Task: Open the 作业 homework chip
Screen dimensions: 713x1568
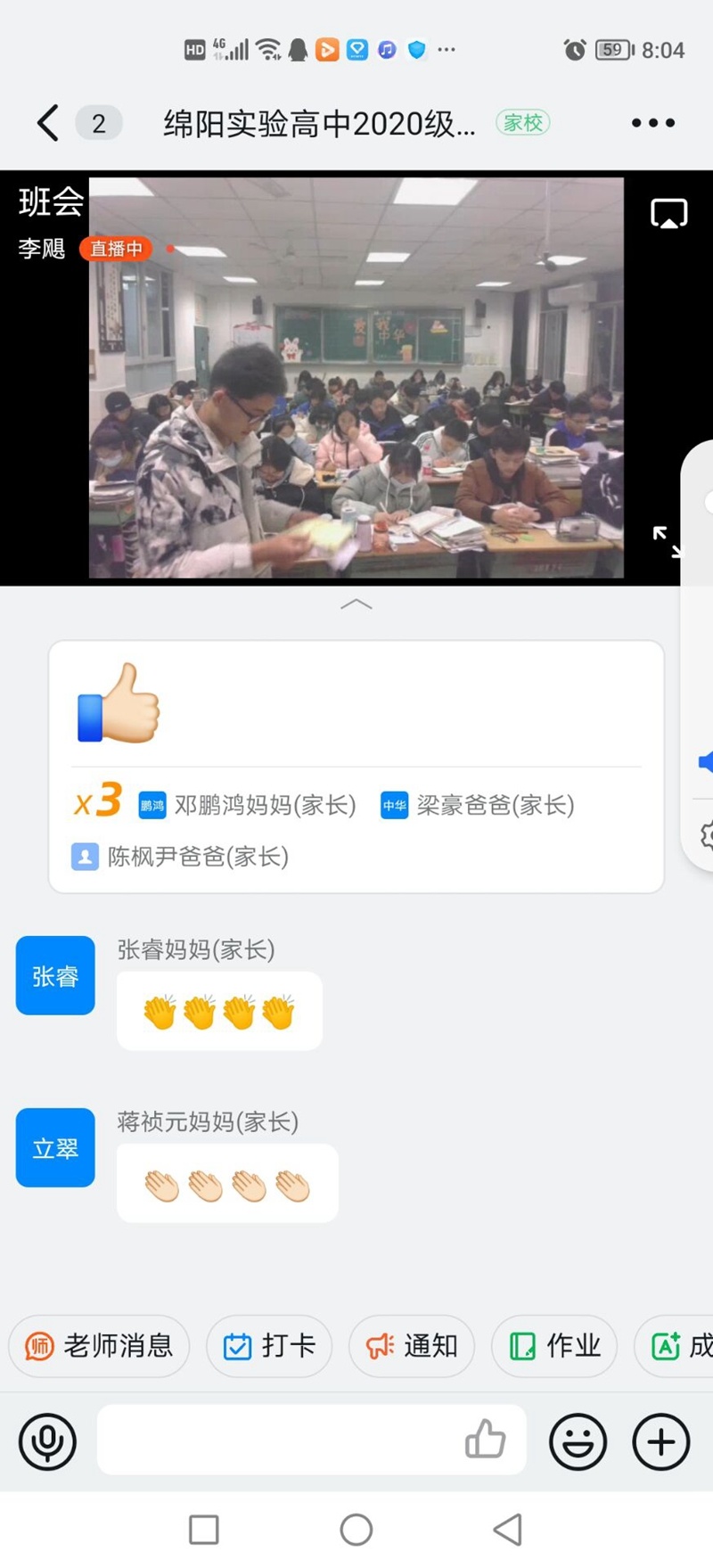Action: coord(554,1345)
